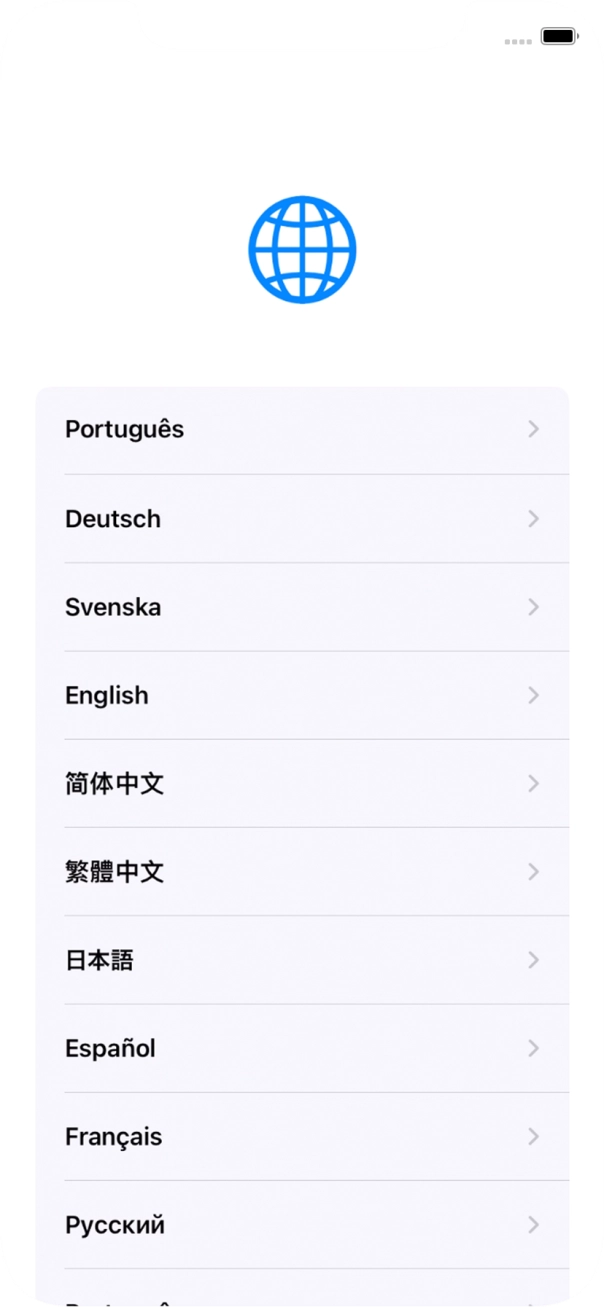Choose Deutsch from the language list

300,519
